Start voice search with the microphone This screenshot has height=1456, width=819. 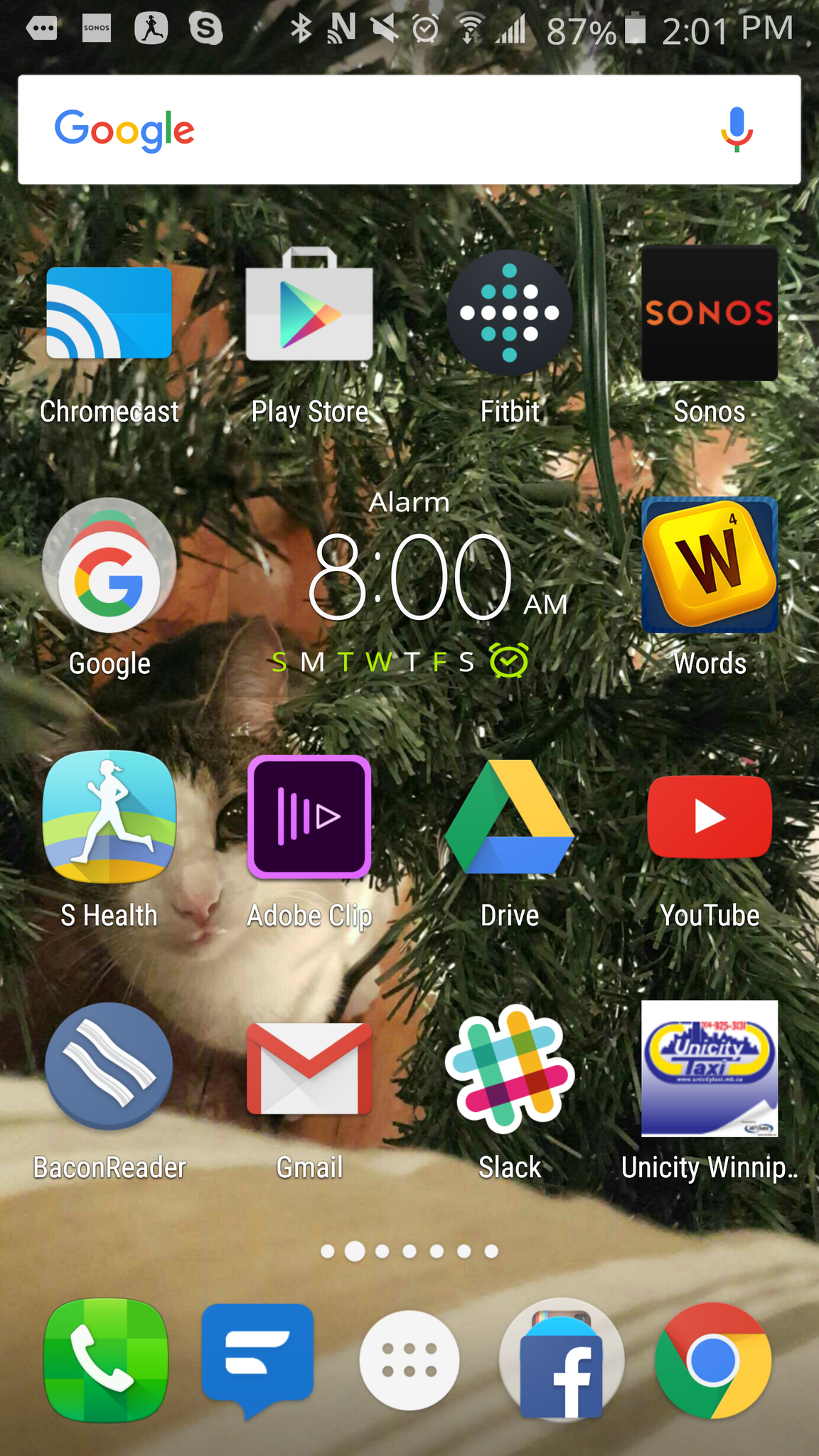pyautogui.click(x=737, y=129)
